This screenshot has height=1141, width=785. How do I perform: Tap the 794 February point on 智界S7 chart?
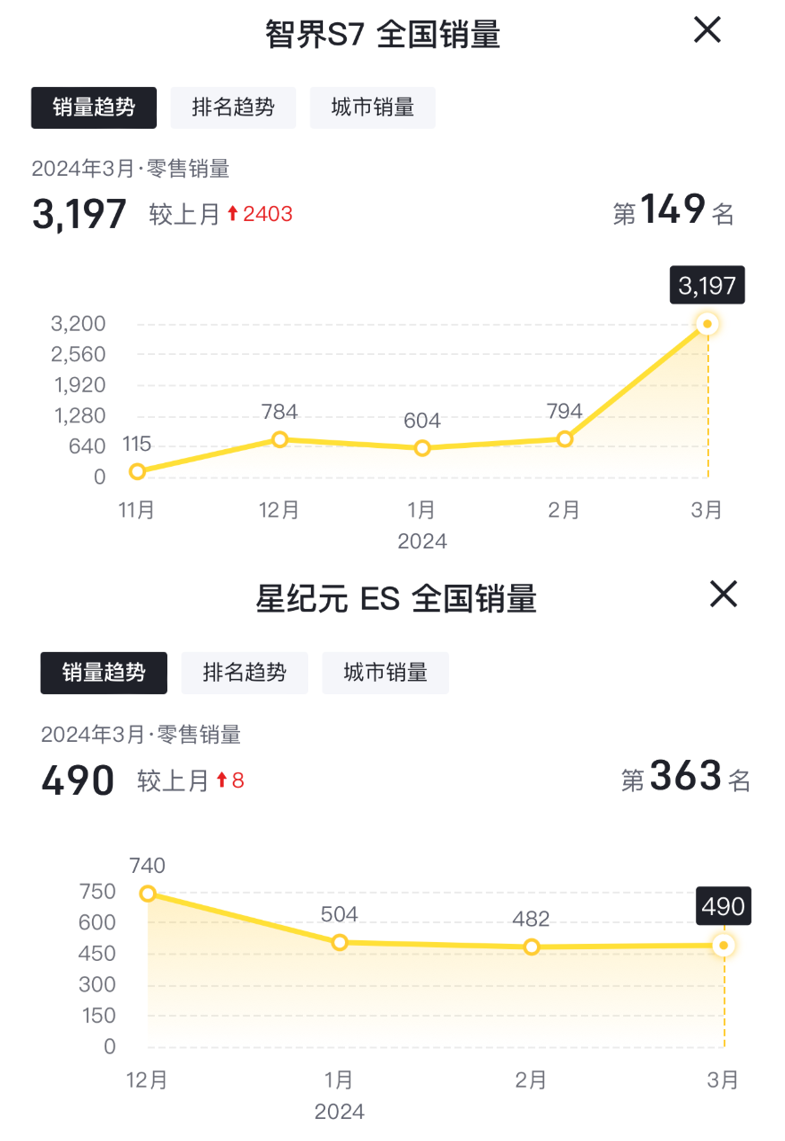pyautogui.click(x=565, y=439)
